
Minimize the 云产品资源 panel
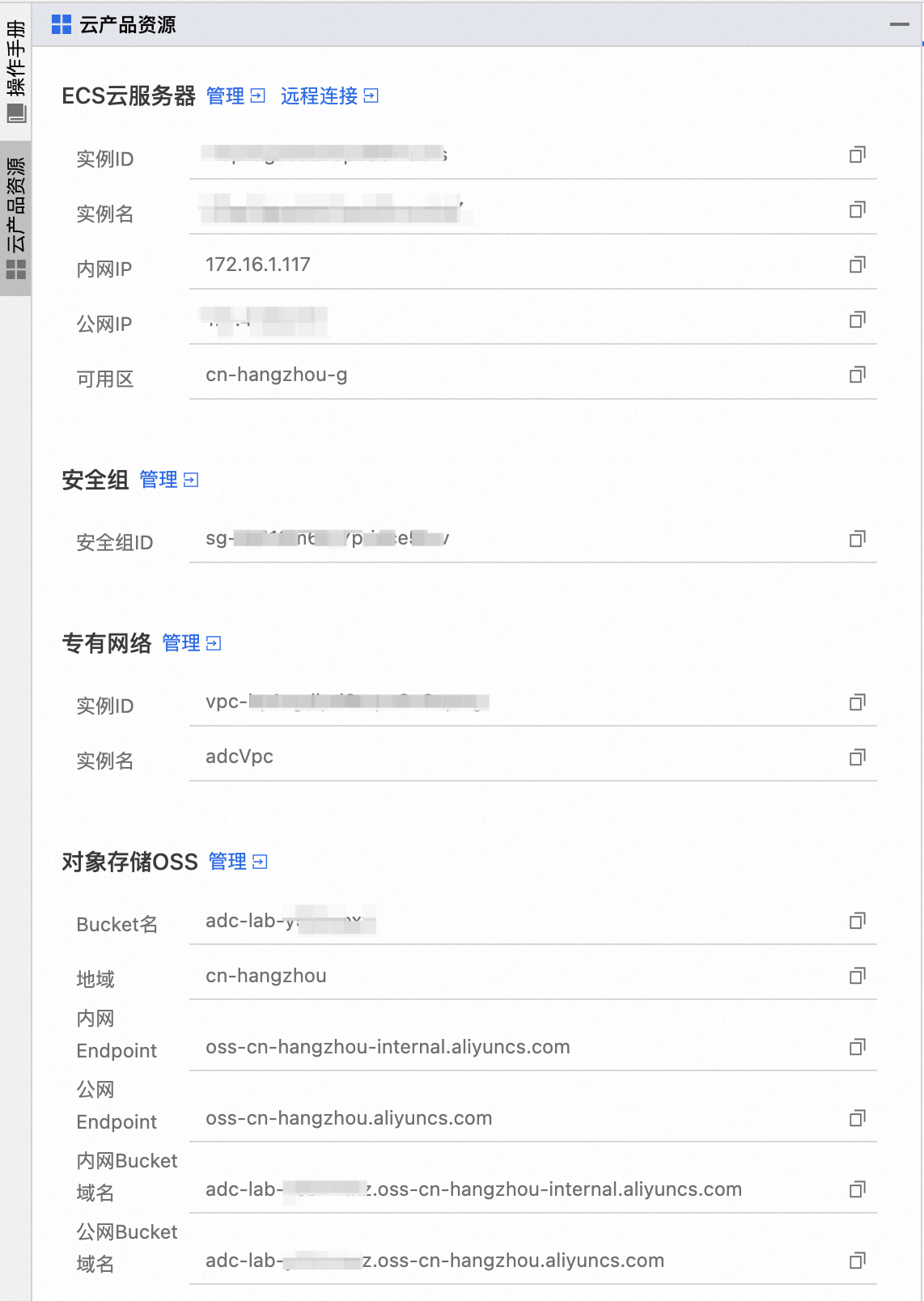tap(899, 24)
